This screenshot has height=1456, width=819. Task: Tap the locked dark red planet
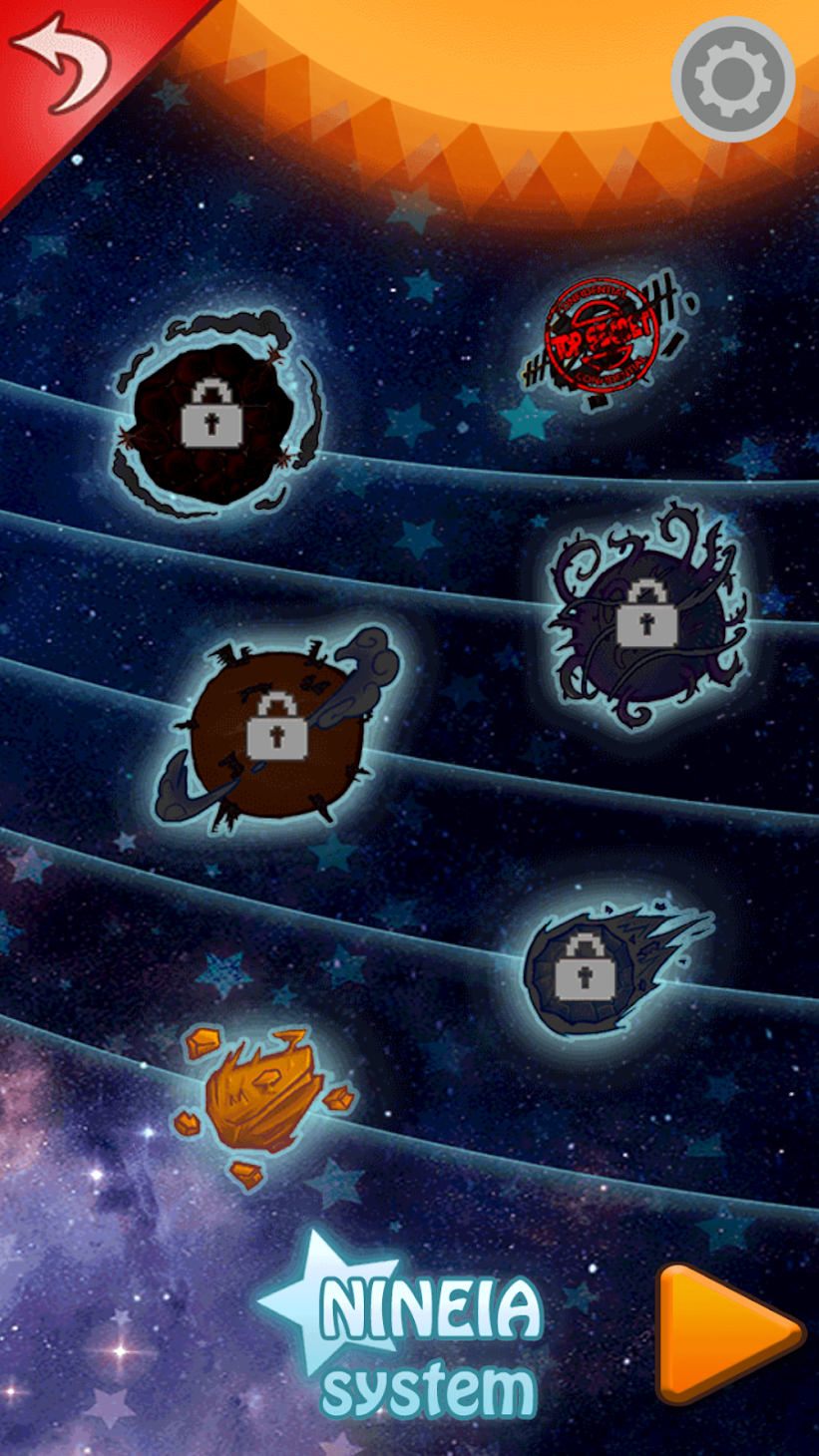click(x=215, y=413)
